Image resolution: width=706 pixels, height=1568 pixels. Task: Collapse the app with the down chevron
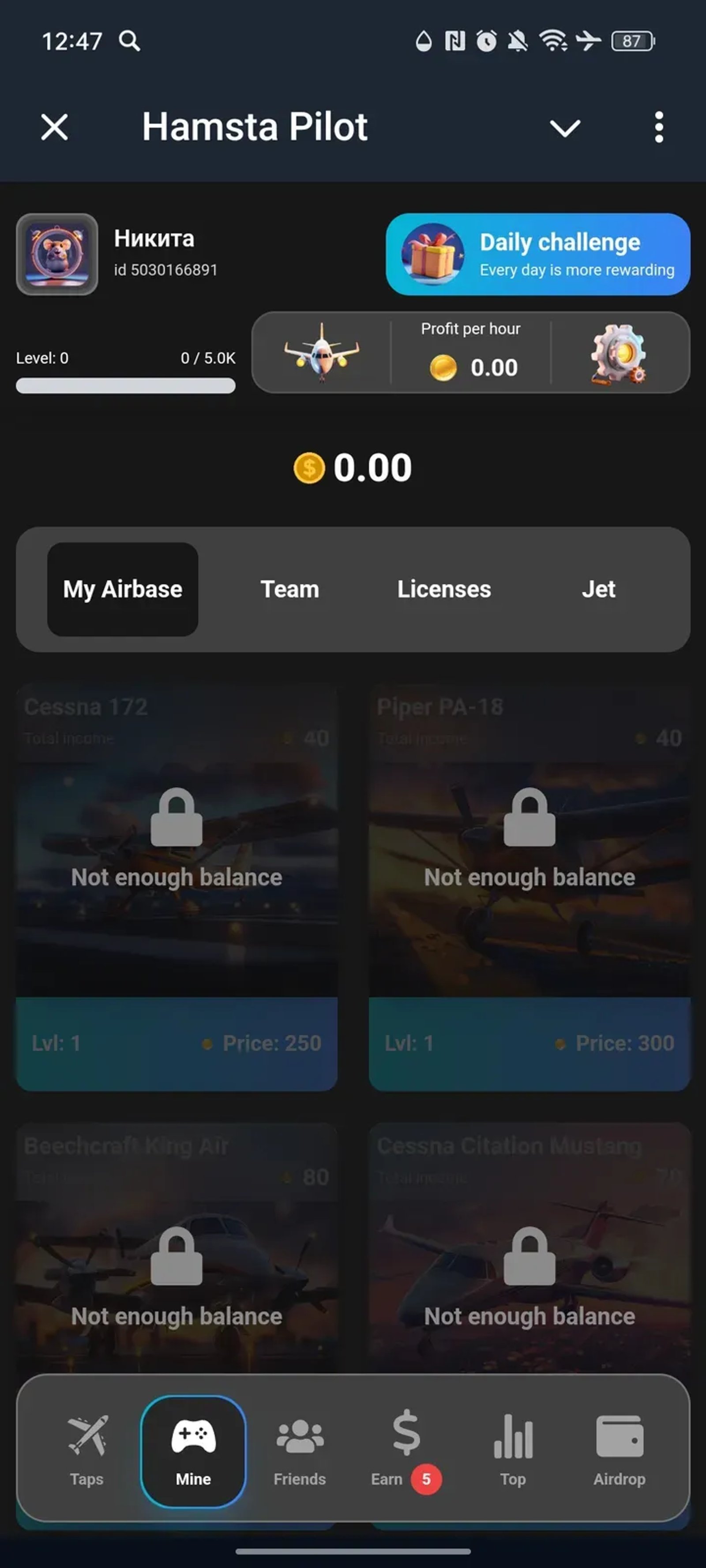[565, 128]
